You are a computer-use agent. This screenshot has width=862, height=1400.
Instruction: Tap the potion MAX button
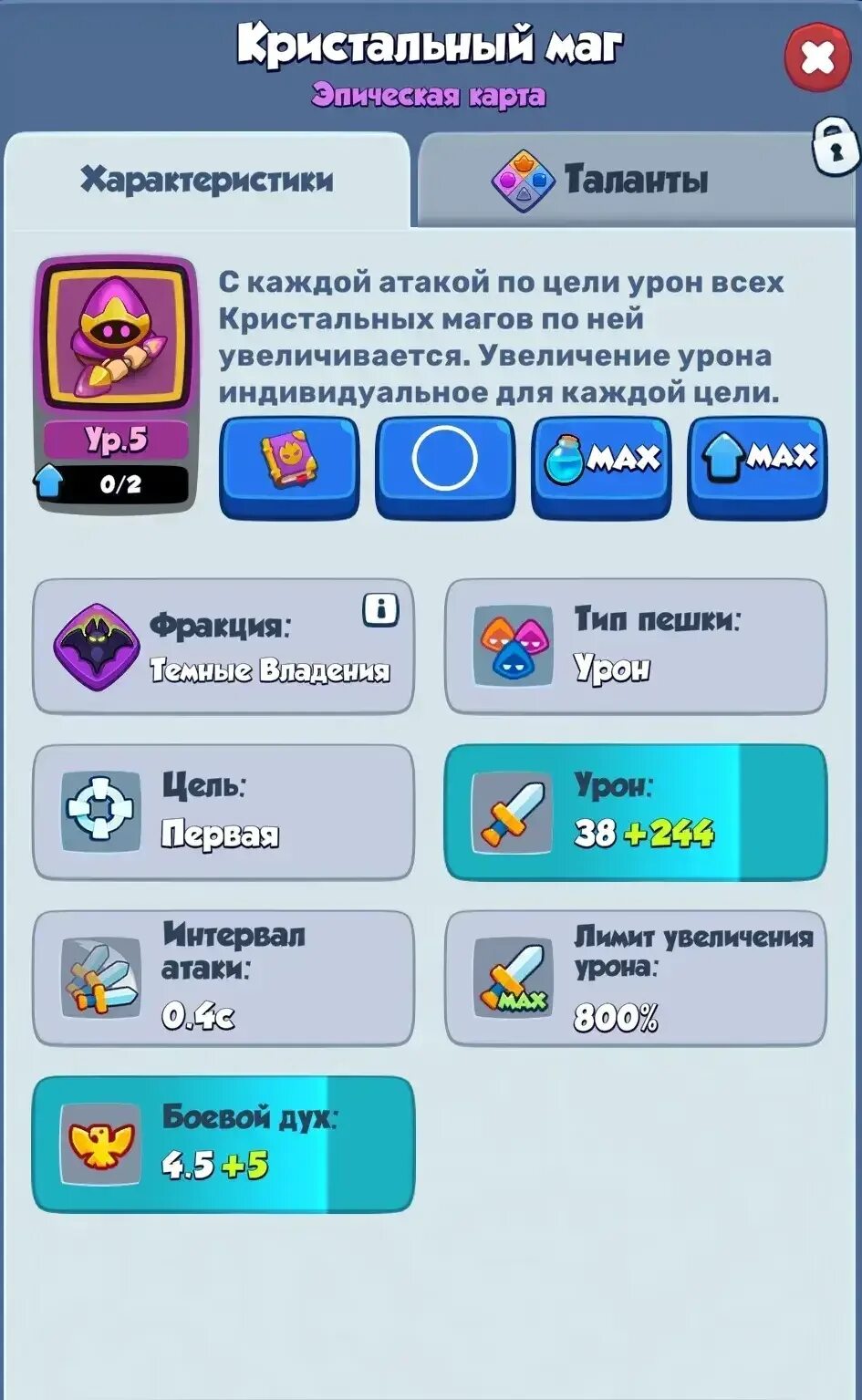click(x=601, y=467)
